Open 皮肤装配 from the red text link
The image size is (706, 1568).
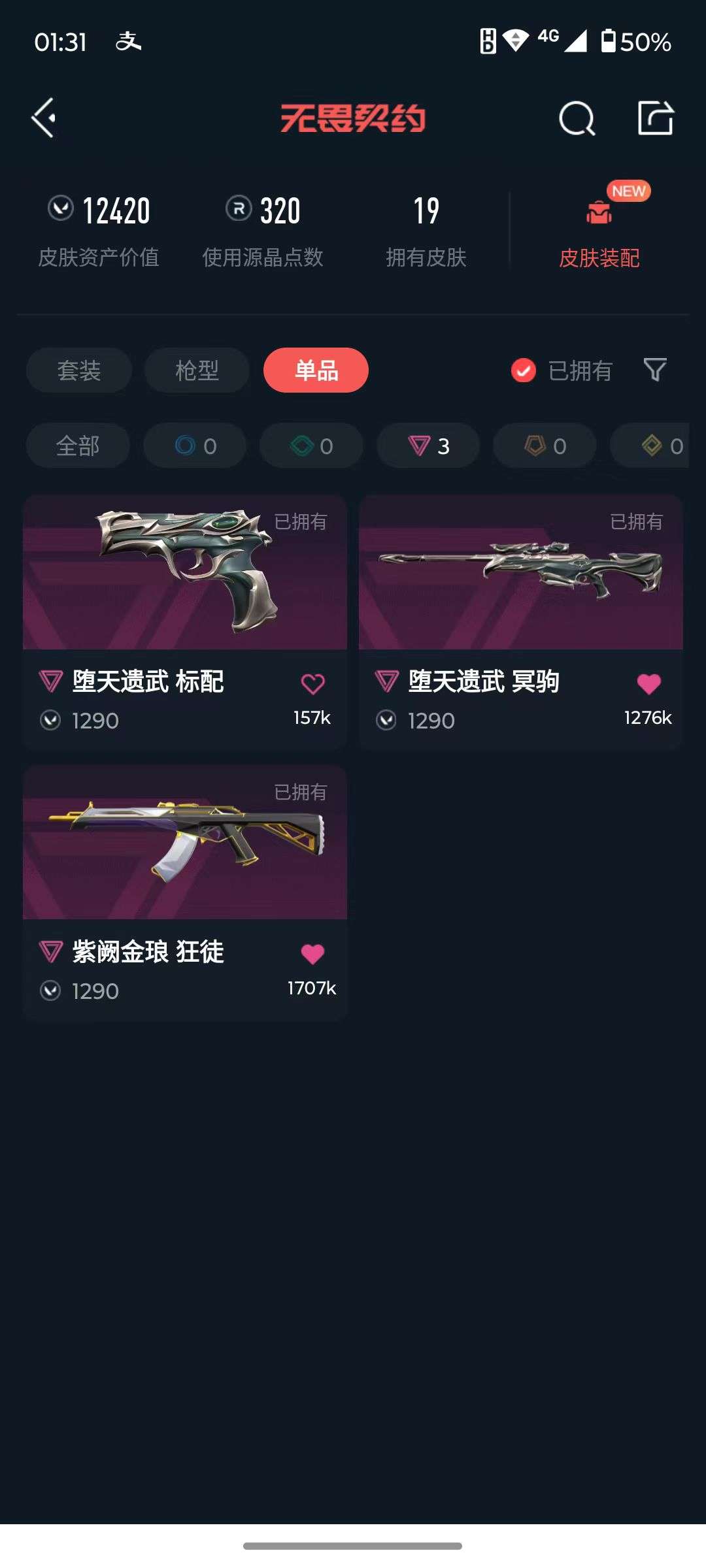[x=599, y=259]
